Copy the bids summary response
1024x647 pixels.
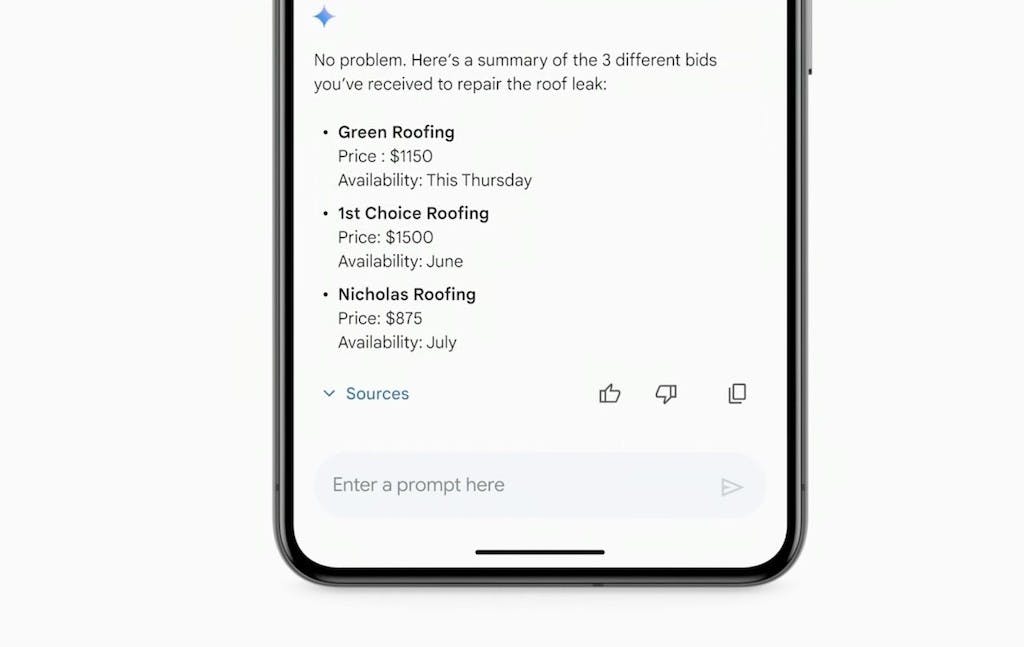[737, 394]
